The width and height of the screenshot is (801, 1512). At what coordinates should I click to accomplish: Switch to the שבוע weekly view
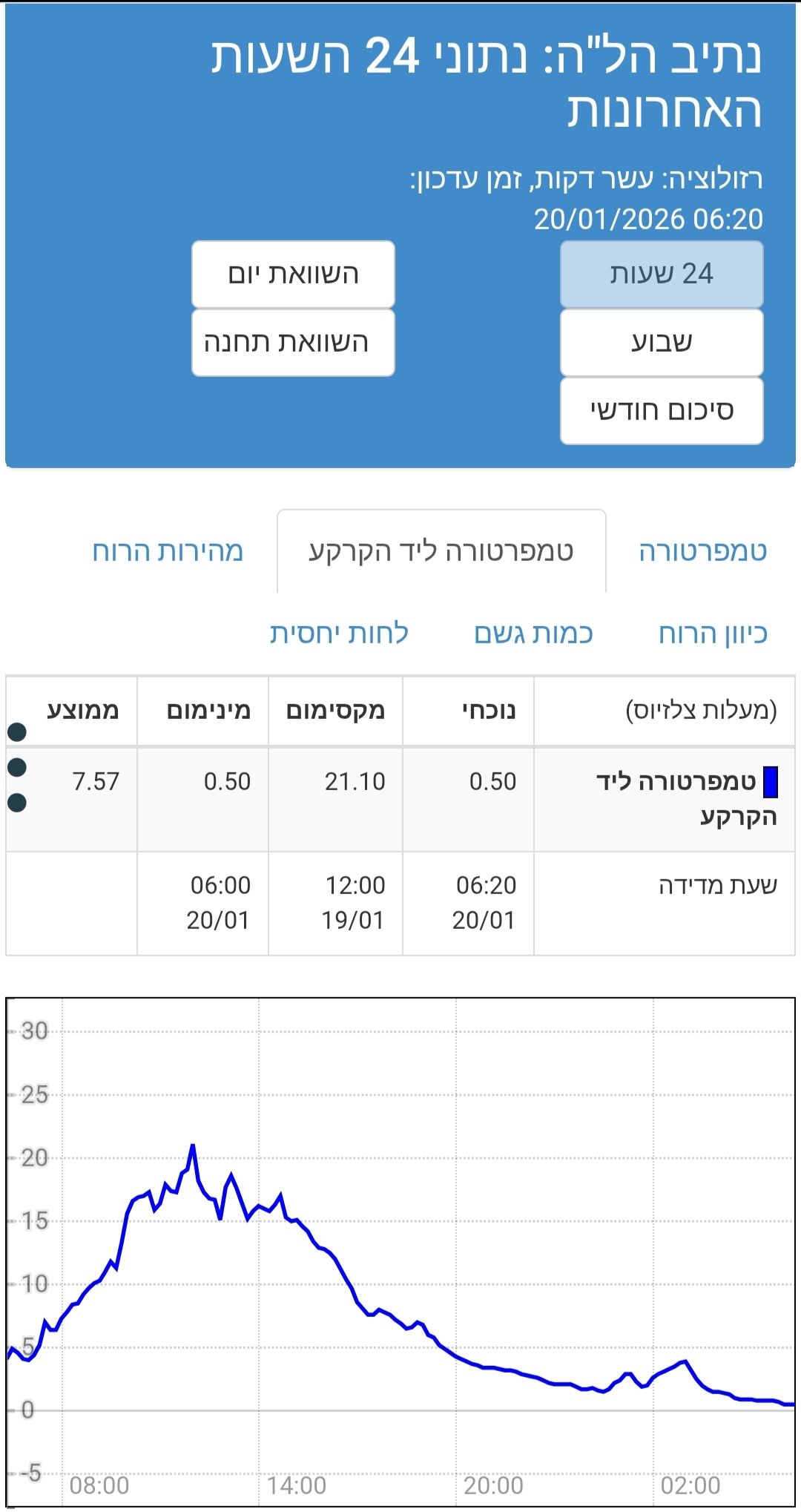[x=661, y=342]
